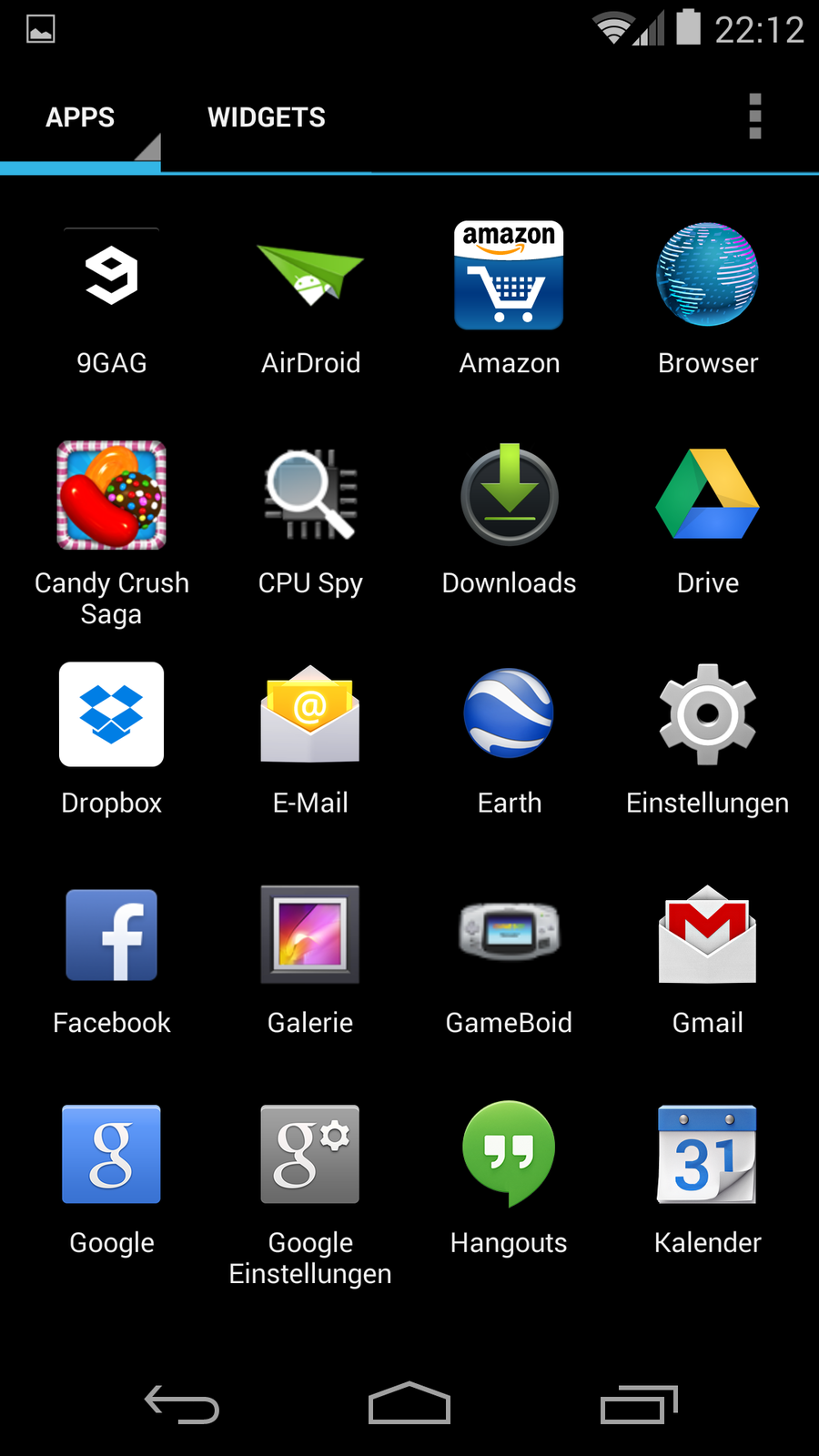
Task: Select the Apps tab
Action: click(80, 117)
